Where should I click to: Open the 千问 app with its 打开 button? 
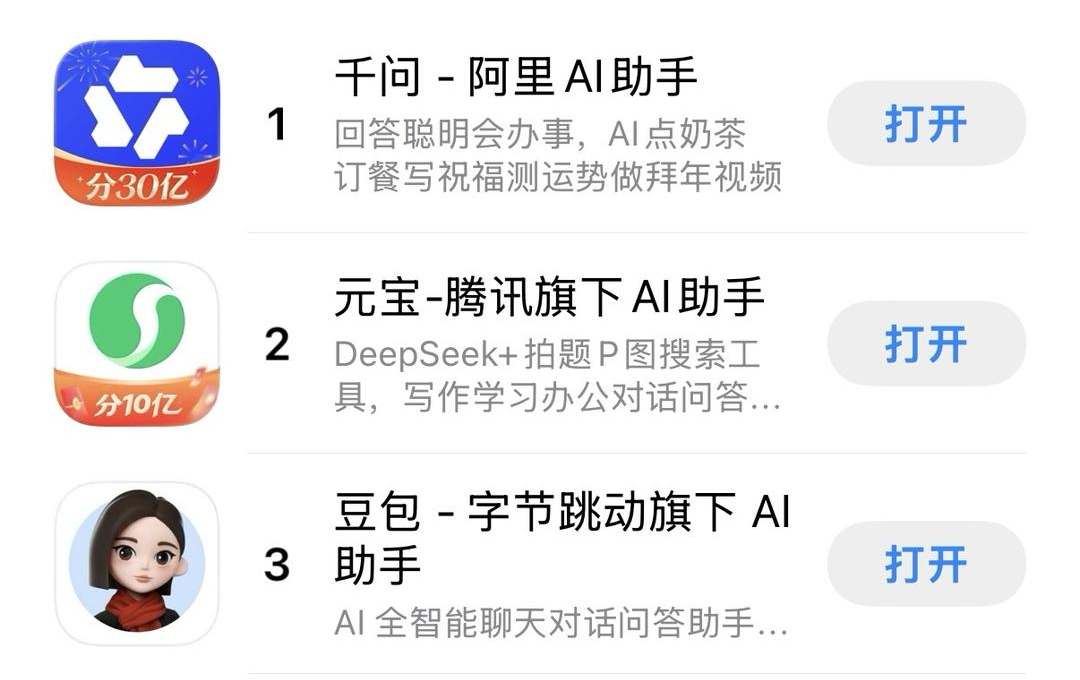click(x=926, y=124)
